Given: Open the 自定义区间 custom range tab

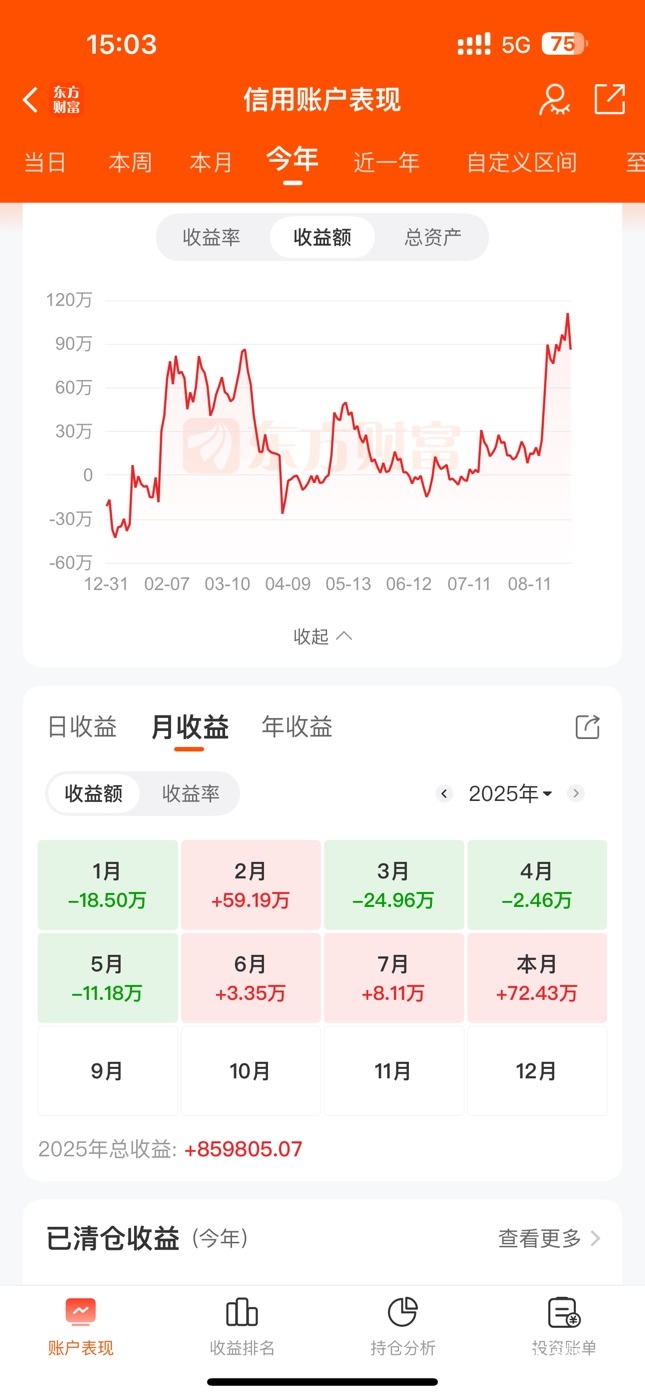Looking at the screenshot, I should [521, 162].
